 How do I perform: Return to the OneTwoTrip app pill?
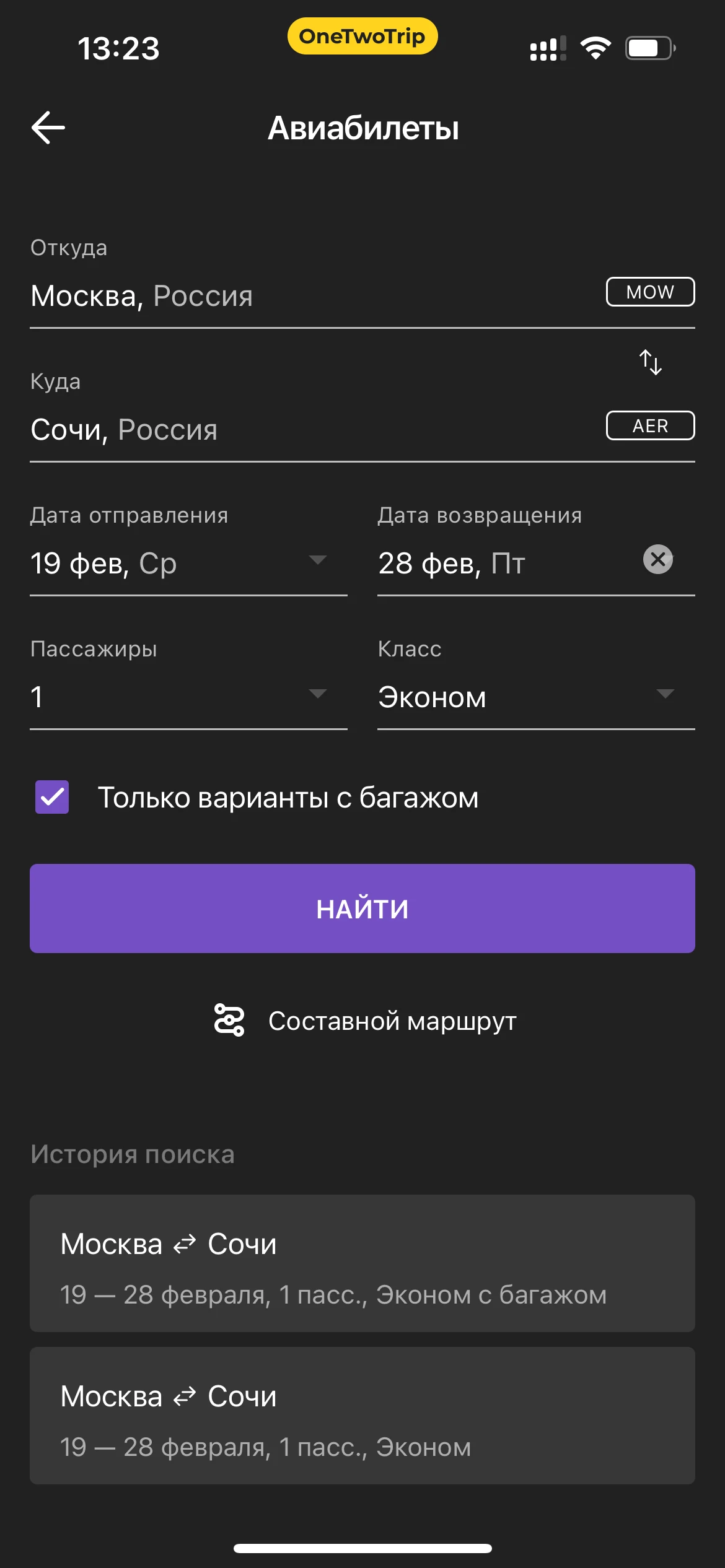click(362, 37)
